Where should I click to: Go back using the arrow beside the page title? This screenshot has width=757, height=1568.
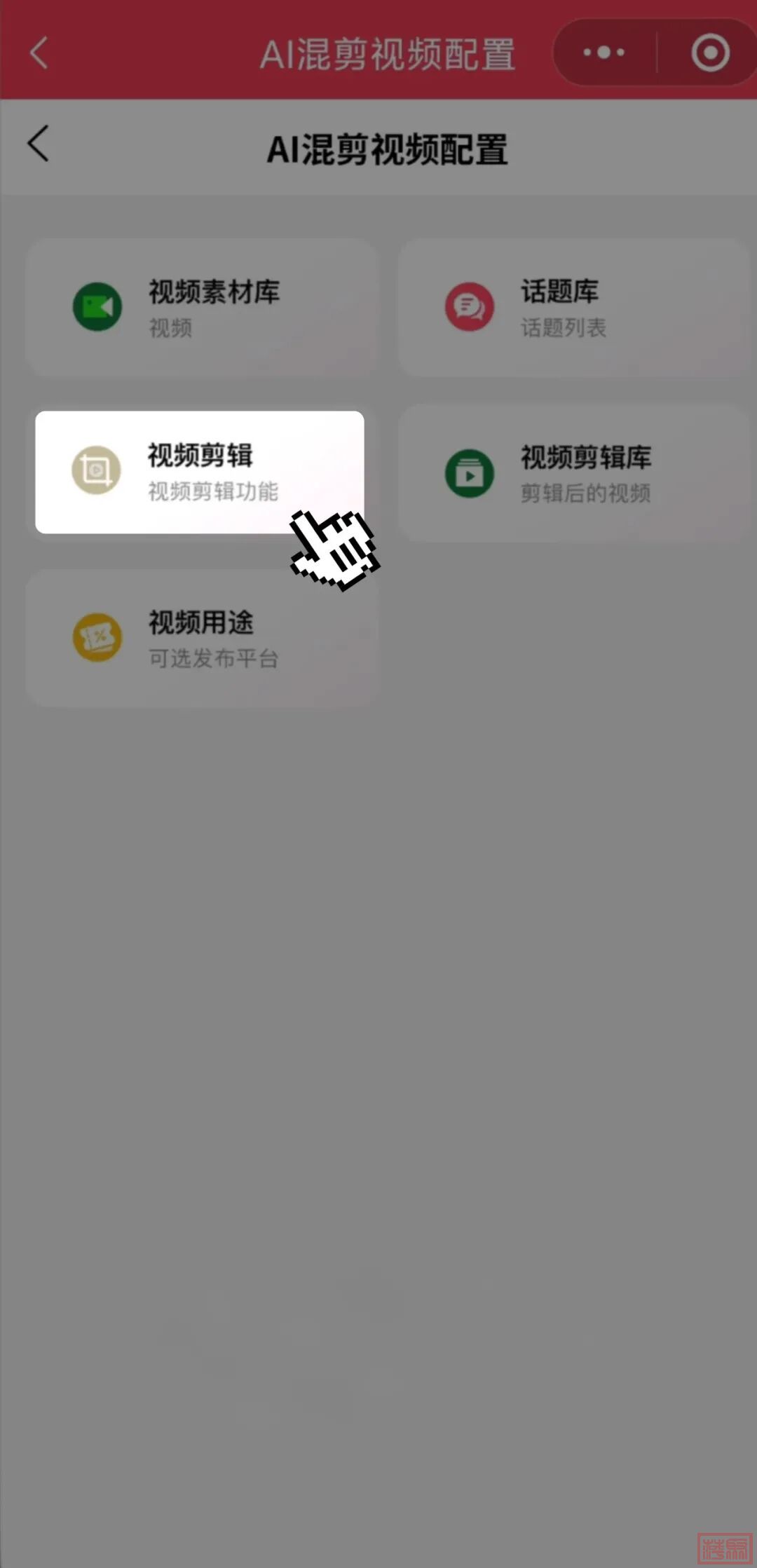[39, 144]
